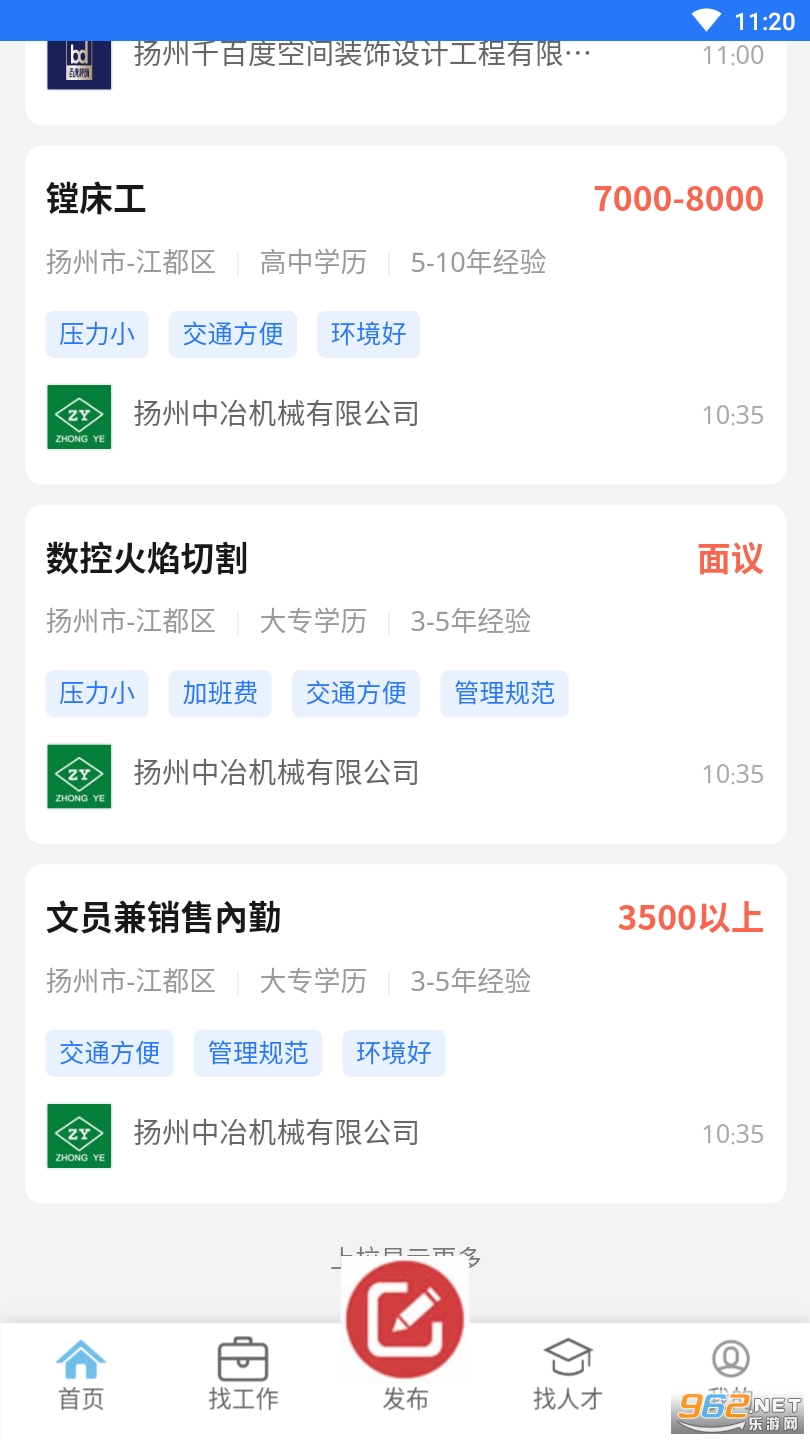
Task: Open the 扬州千百度空间装饰设计工程 job card
Action: (405, 82)
